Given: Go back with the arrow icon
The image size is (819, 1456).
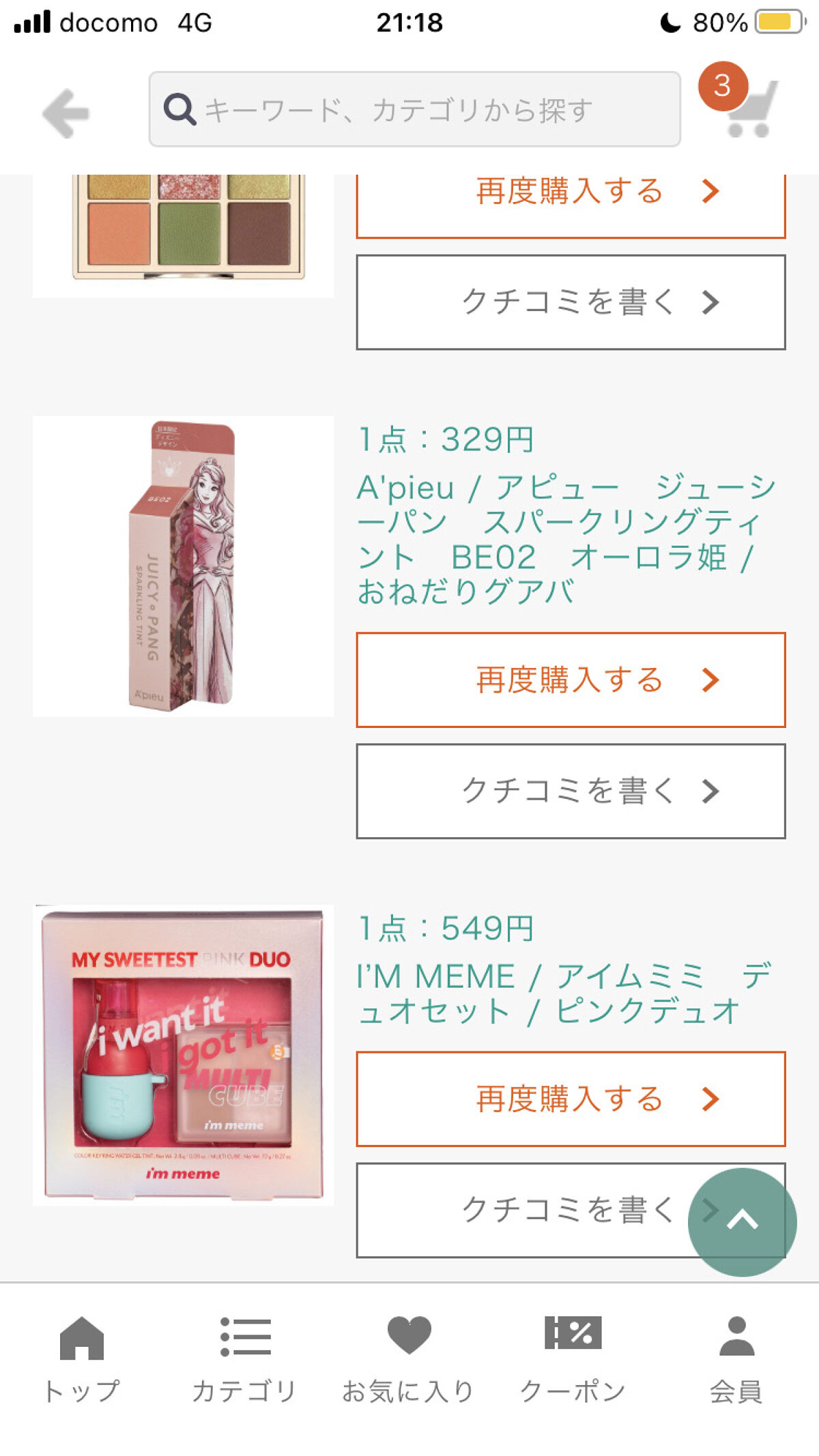Looking at the screenshot, I should (66, 113).
